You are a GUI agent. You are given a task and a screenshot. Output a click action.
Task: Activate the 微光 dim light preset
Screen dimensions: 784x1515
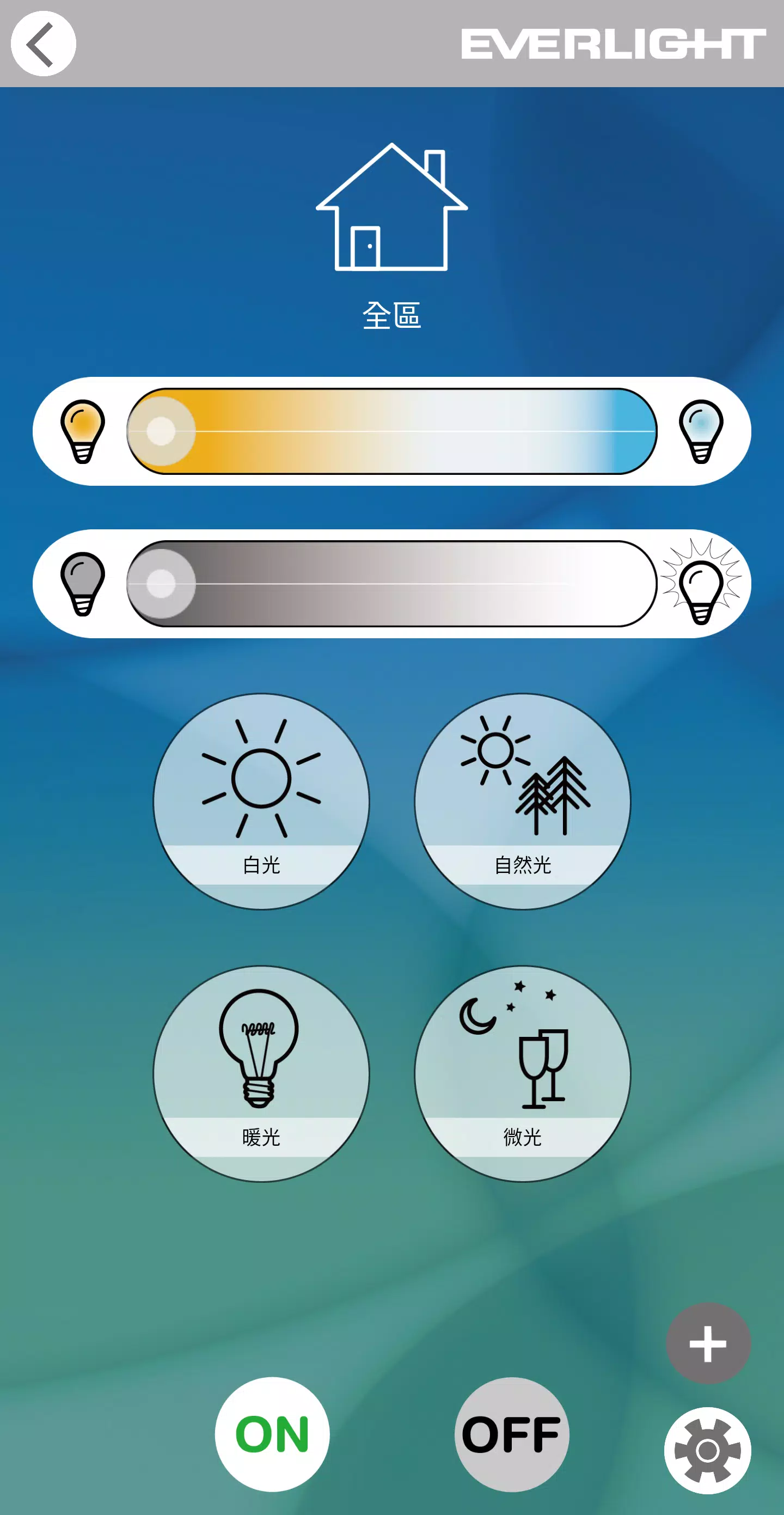(522, 1073)
